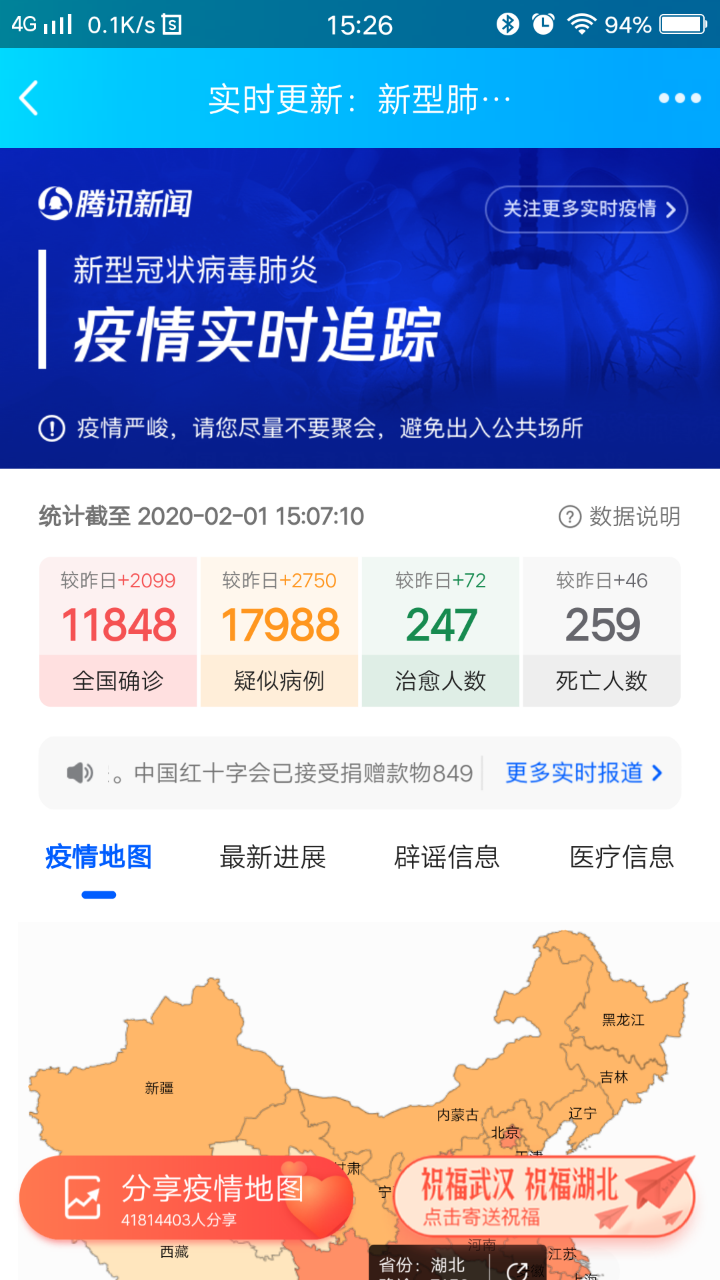Select 黑龙江 province on the map
720x1280 pixels.
click(x=623, y=1020)
